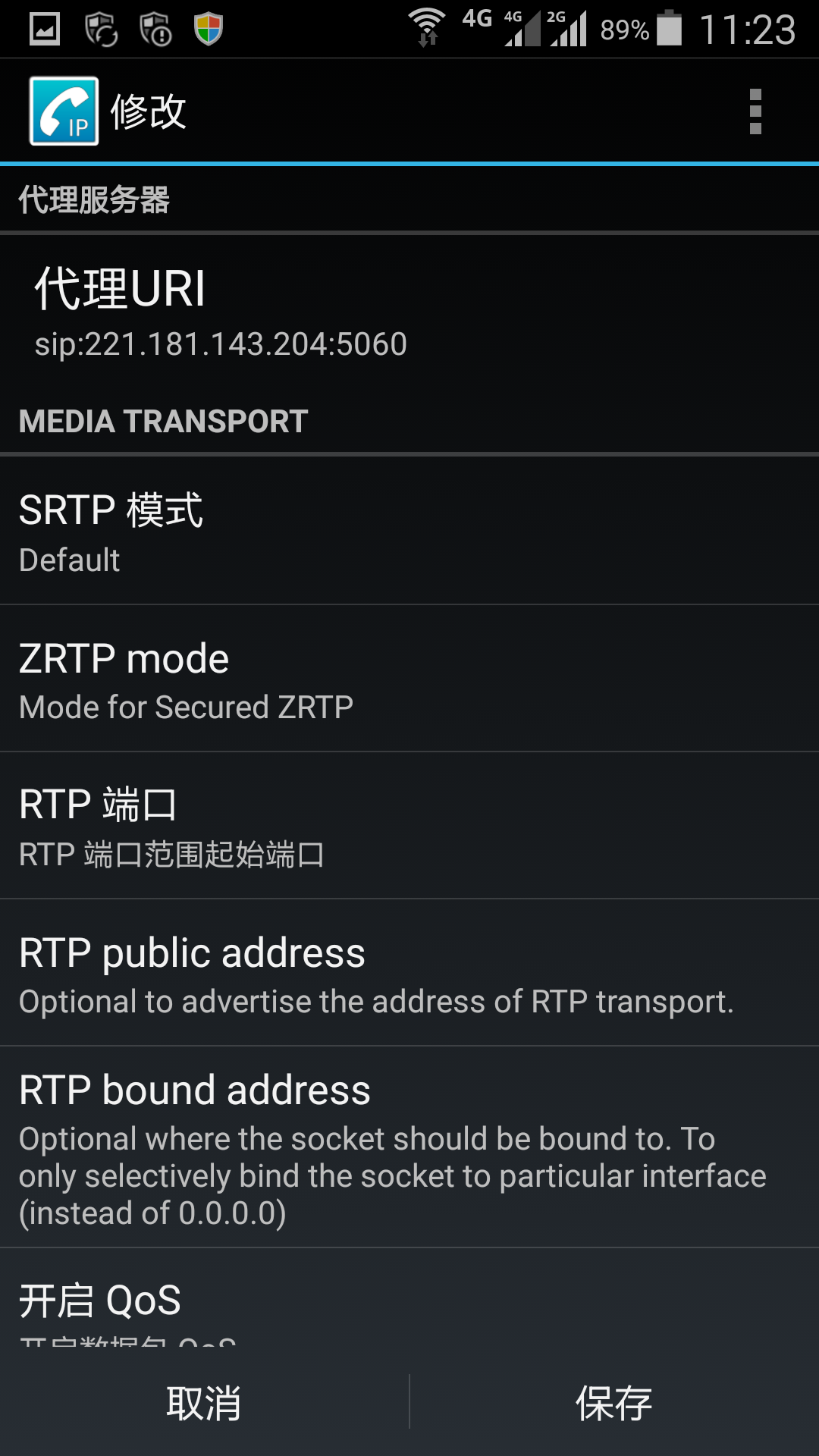Tap the app icon to go back
The height and width of the screenshot is (1456, 819).
tap(64, 111)
